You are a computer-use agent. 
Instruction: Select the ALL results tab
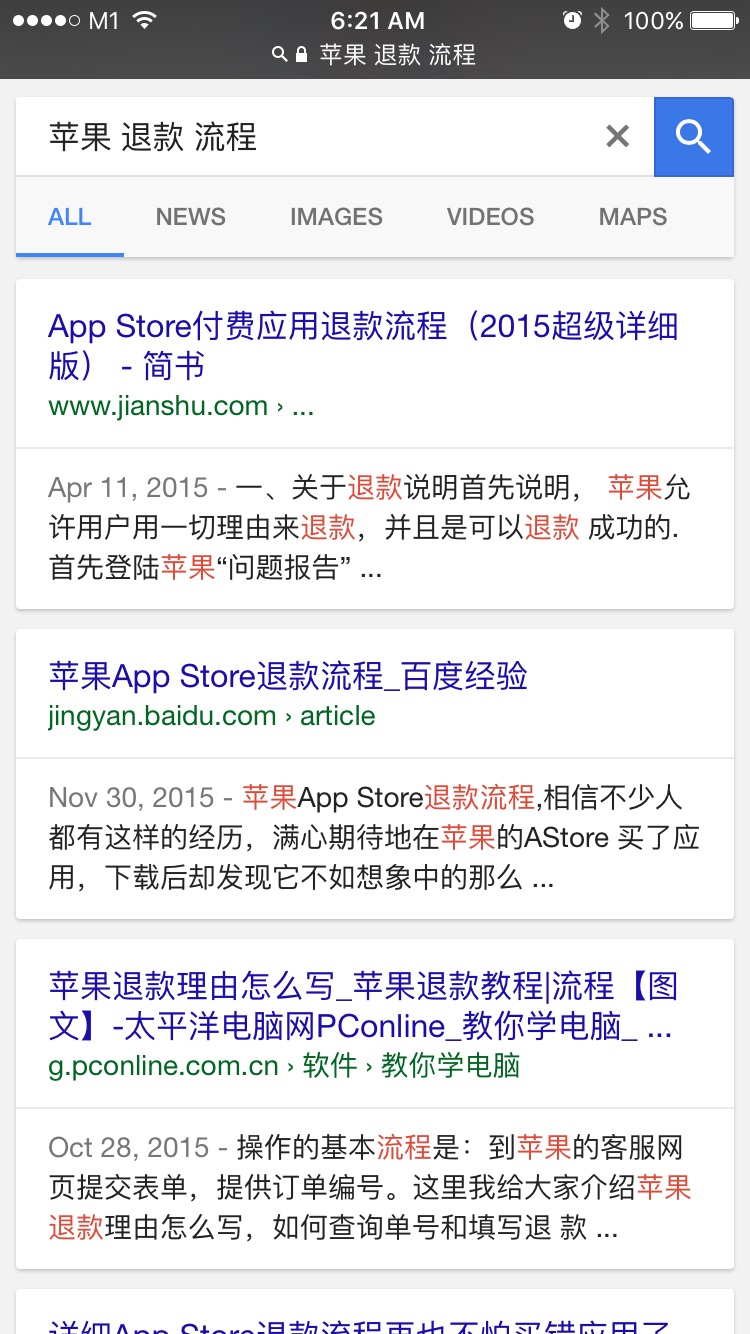pyautogui.click(x=70, y=217)
